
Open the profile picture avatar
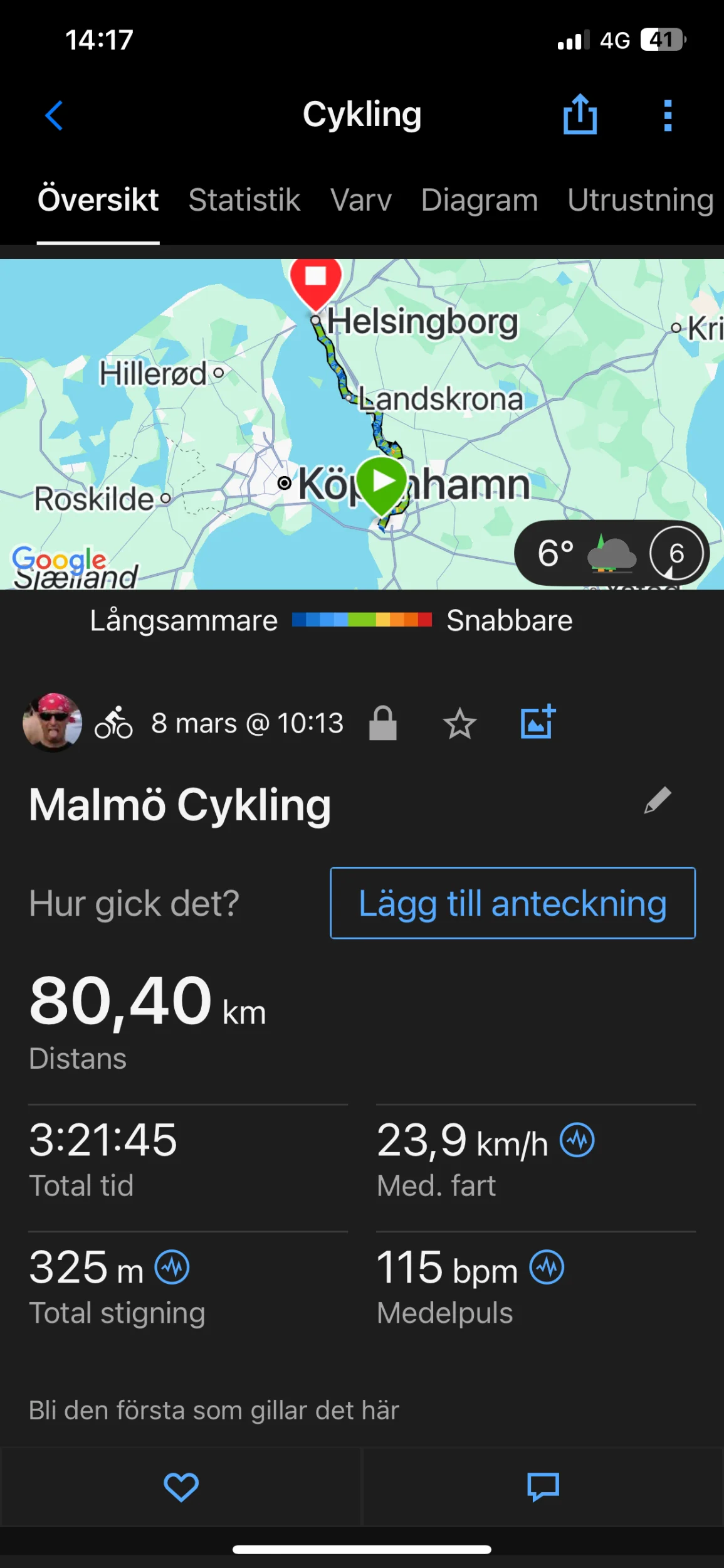click(x=53, y=723)
